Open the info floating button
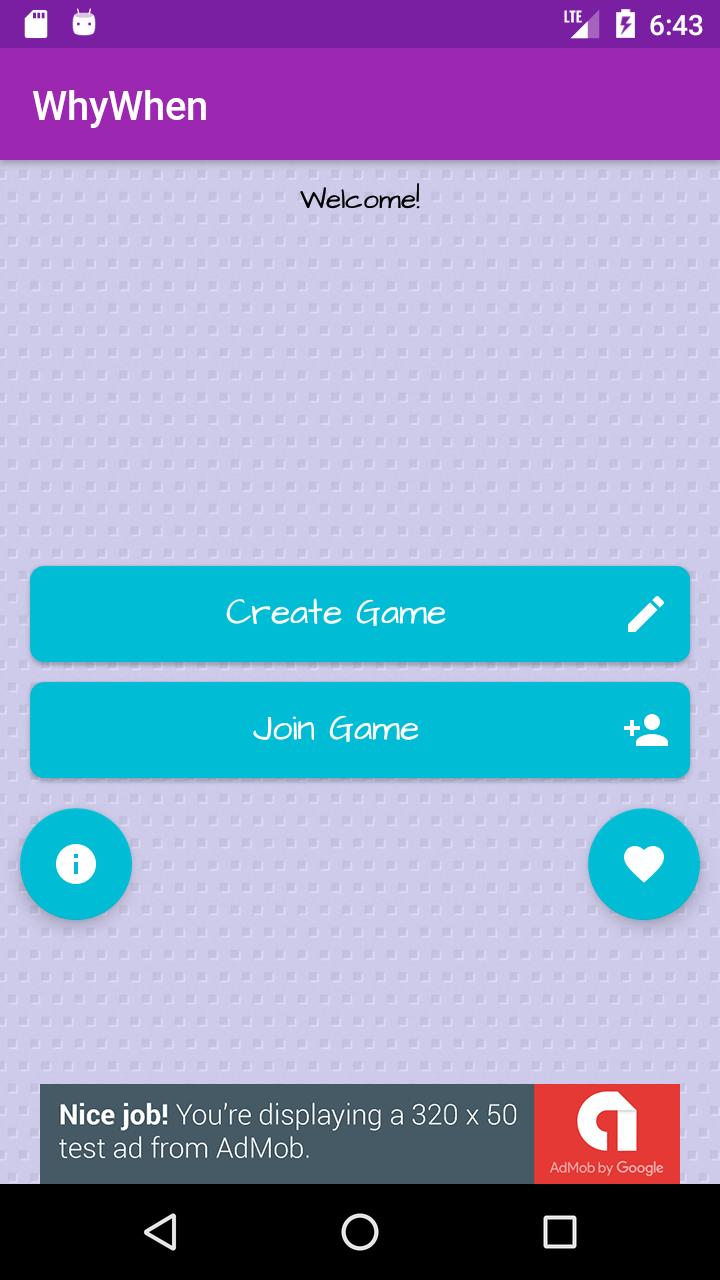720x1280 pixels. point(76,864)
